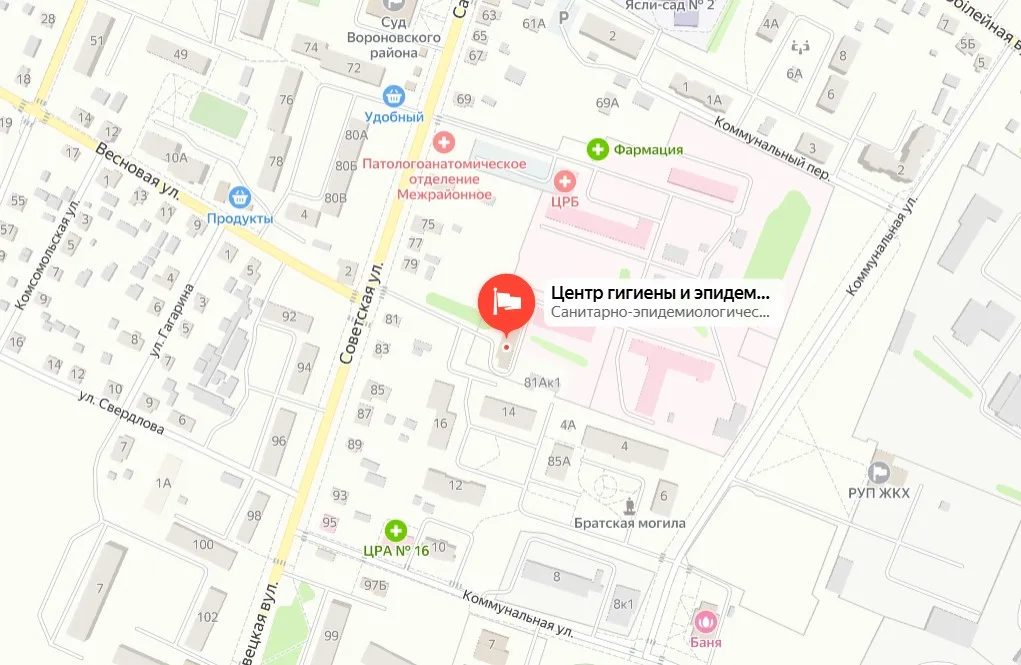Open the Братская могила monument marker

point(630,505)
